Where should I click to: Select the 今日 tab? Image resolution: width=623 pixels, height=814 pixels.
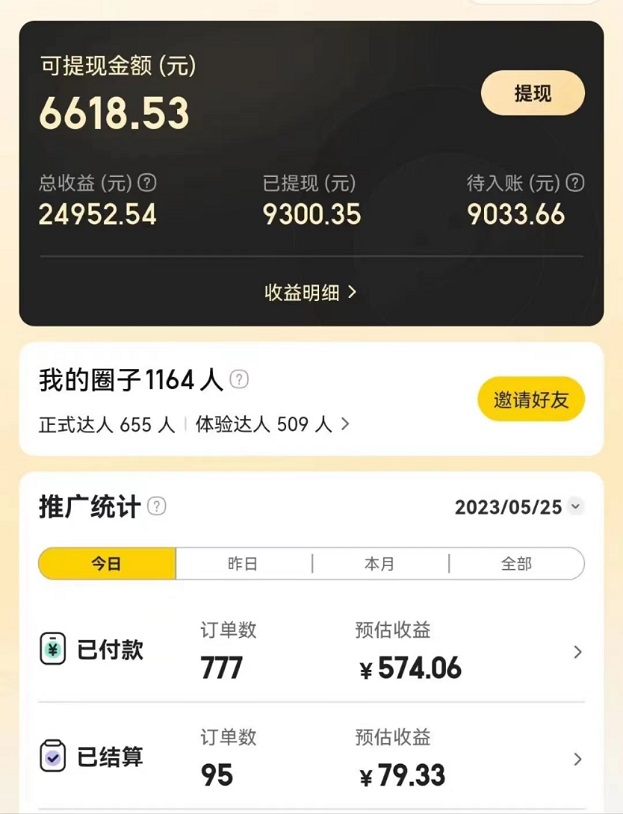[x=107, y=564]
